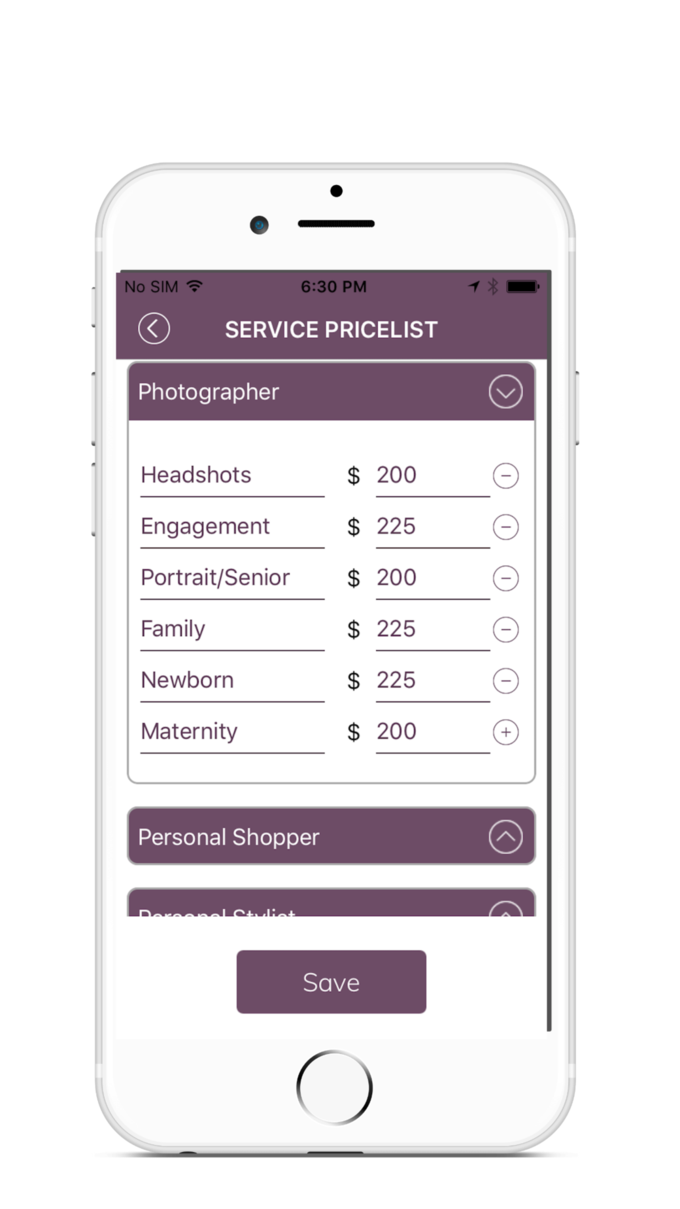Image resolution: width=680 pixels, height=1209 pixels.
Task: Go back using the header arrow
Action: point(154,329)
